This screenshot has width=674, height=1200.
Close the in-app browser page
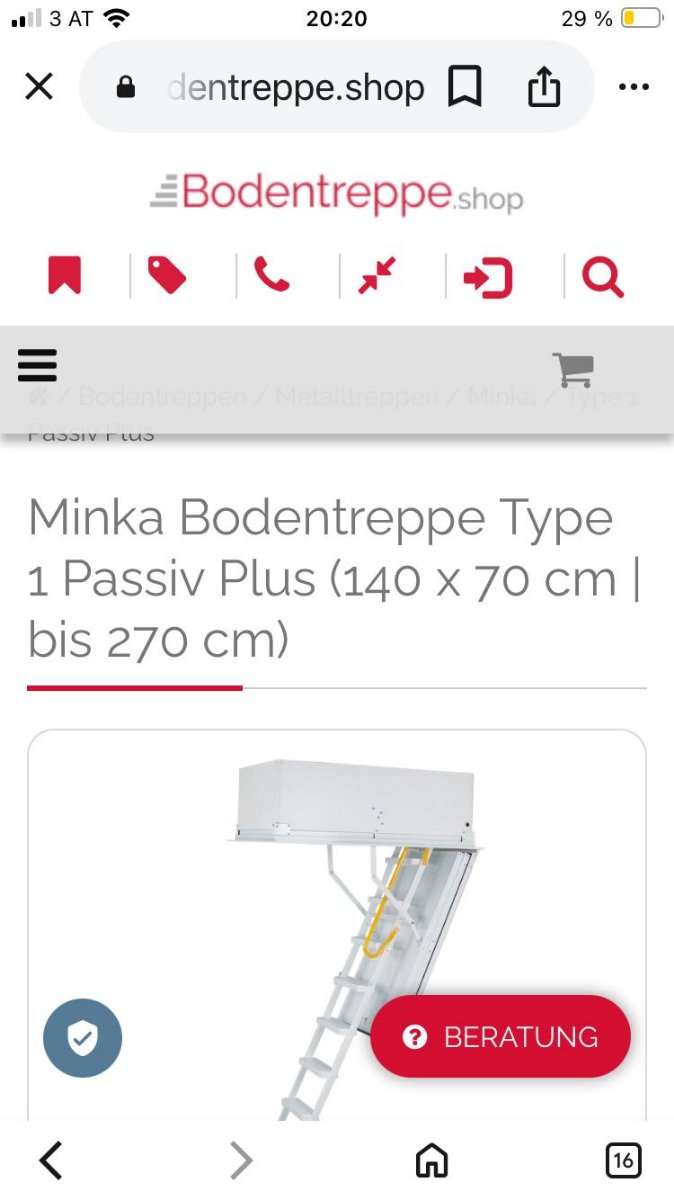[39, 88]
